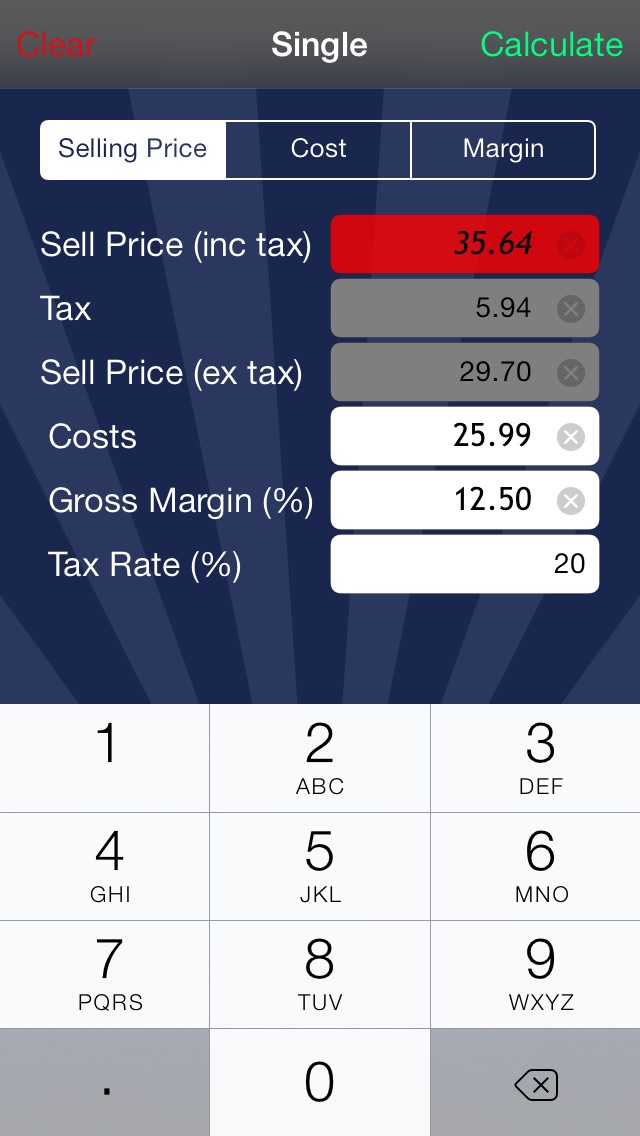The height and width of the screenshot is (1136, 640).
Task: Edit the Gross Margin (%) field
Action: tap(465, 500)
